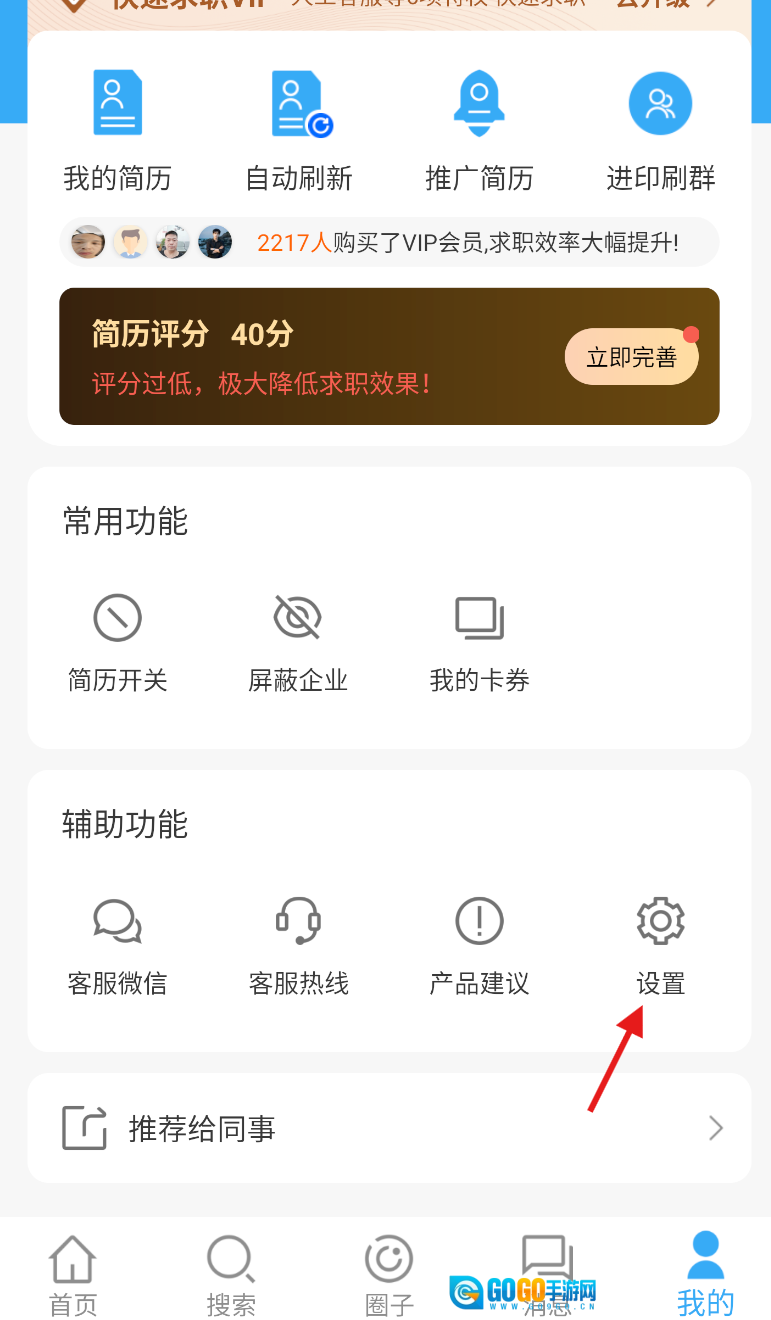Open 推荐给同事 recommend row
Screen dimensions: 771x1320
pyautogui.click(x=389, y=1128)
